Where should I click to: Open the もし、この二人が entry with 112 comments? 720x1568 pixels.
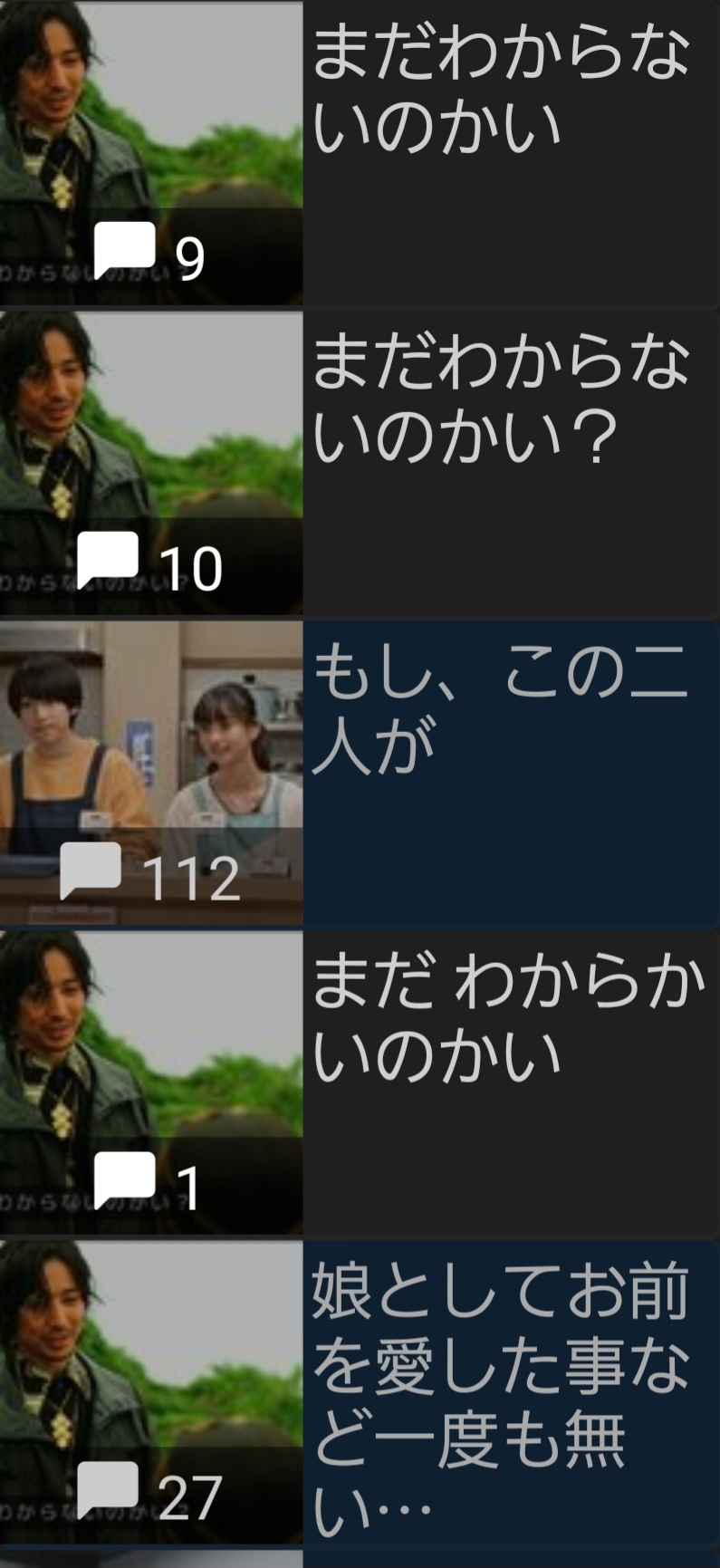[360, 773]
